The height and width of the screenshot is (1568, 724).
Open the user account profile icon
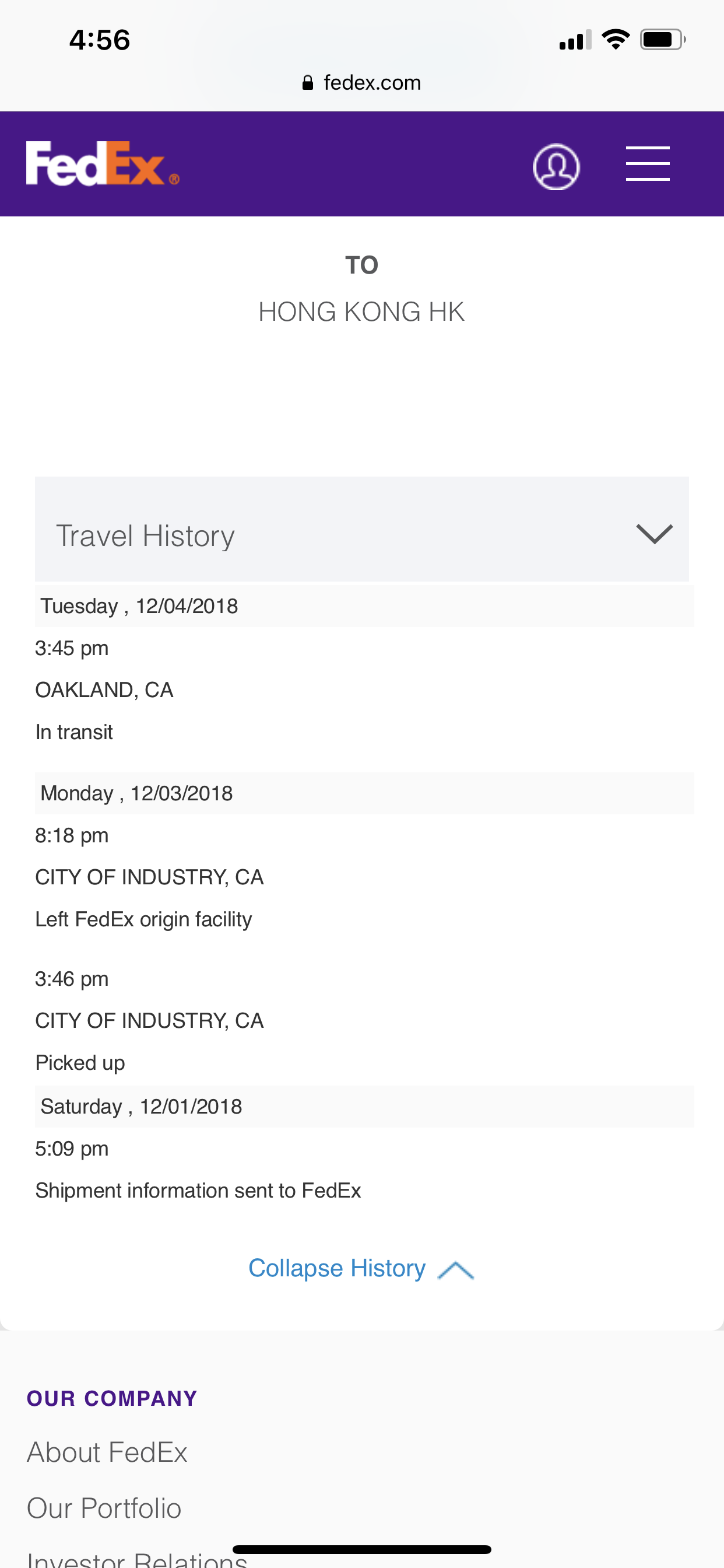click(556, 166)
